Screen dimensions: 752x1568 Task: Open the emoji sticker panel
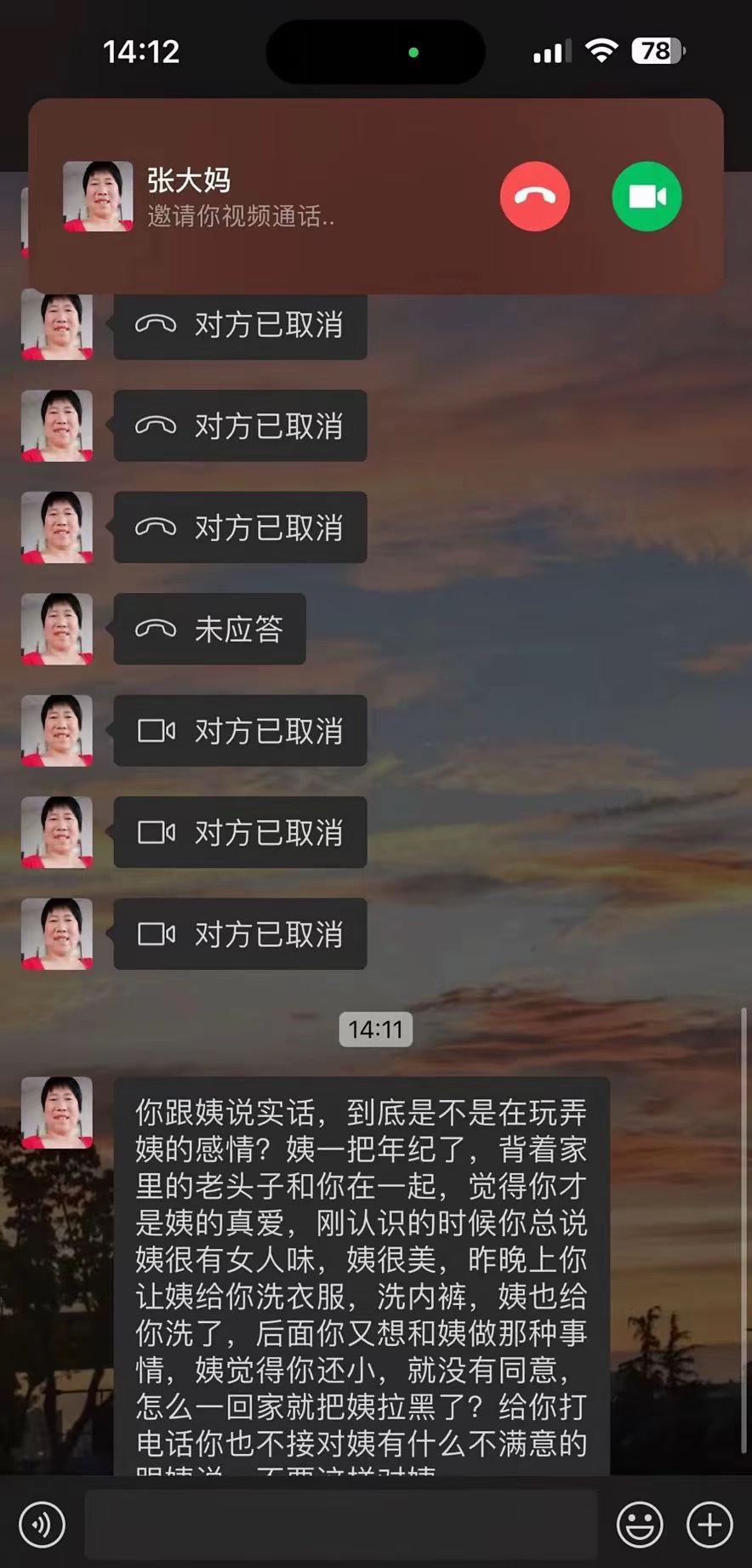[x=640, y=1524]
